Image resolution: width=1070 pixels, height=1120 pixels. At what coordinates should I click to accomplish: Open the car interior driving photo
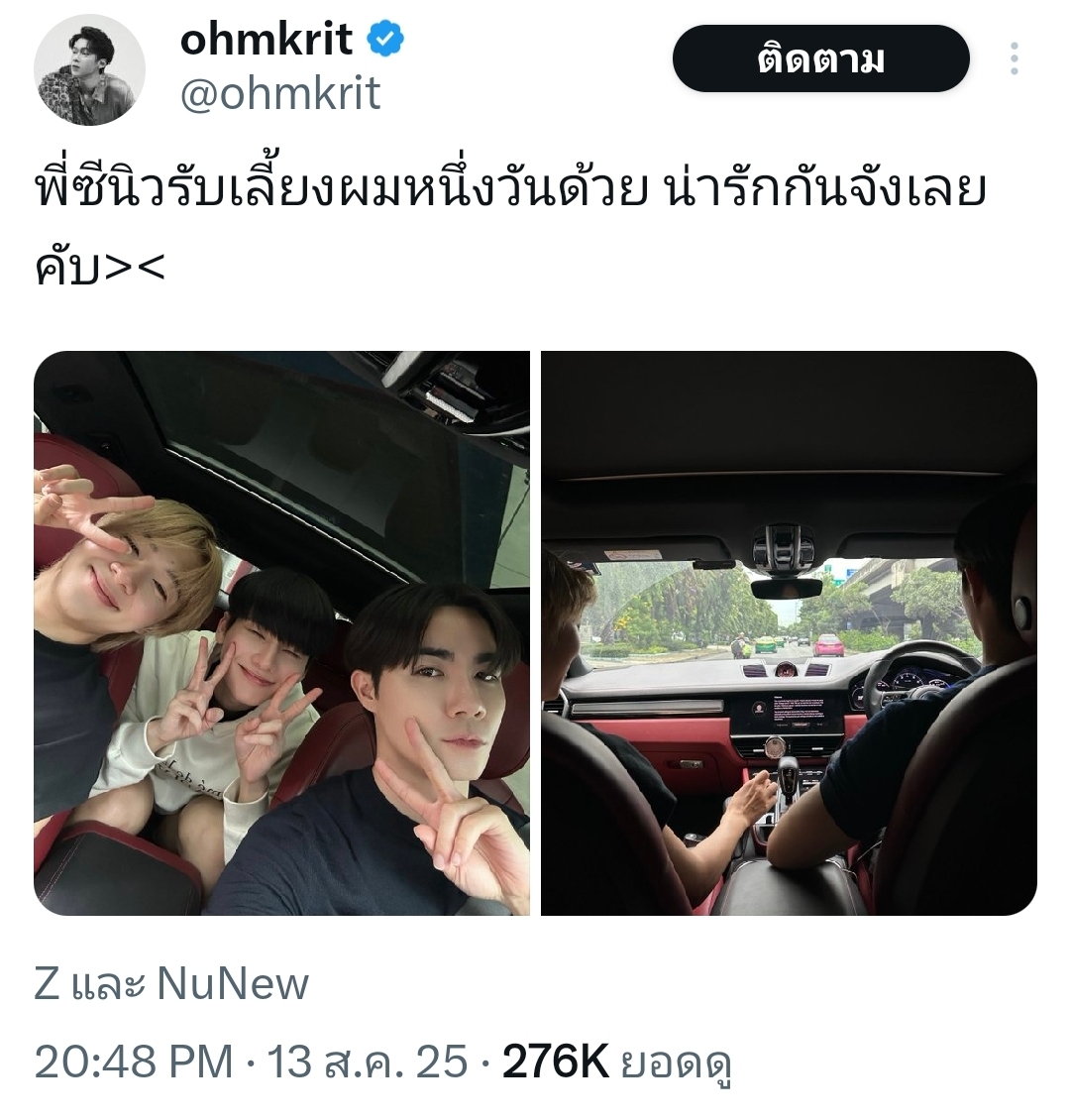pos(789,632)
